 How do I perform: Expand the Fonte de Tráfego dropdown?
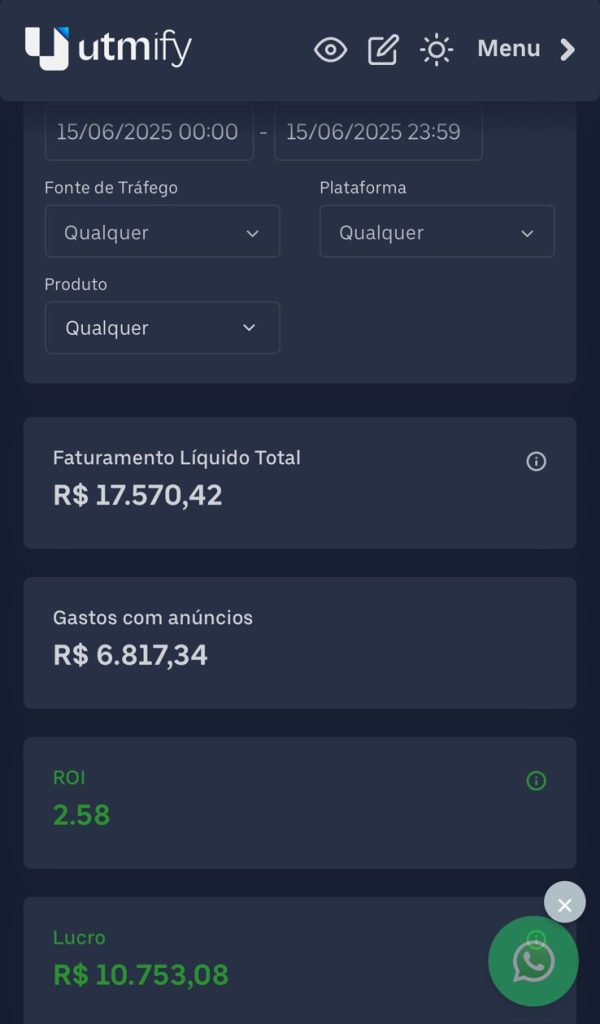(x=163, y=231)
